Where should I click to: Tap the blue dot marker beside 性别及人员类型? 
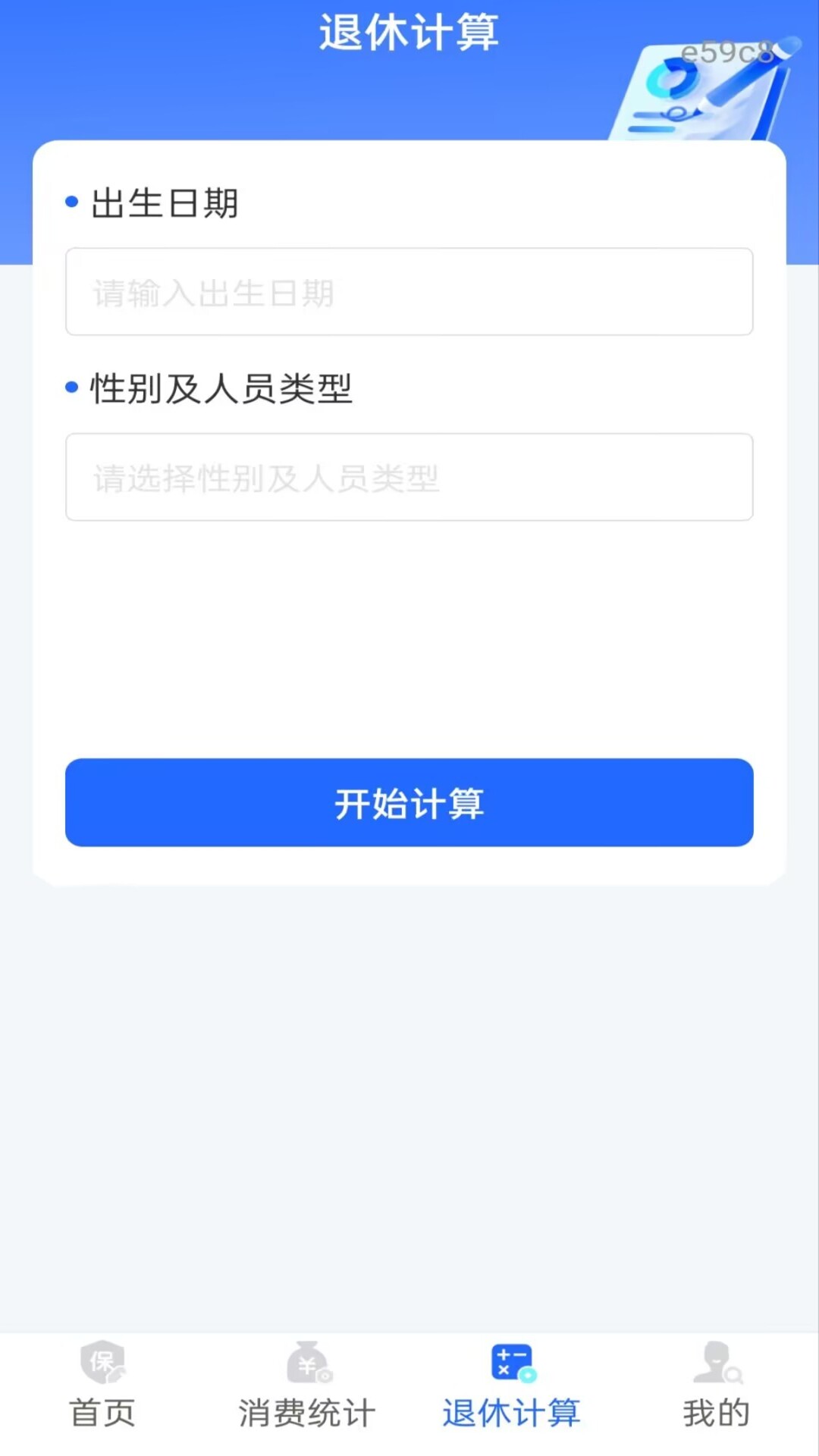click(x=71, y=387)
